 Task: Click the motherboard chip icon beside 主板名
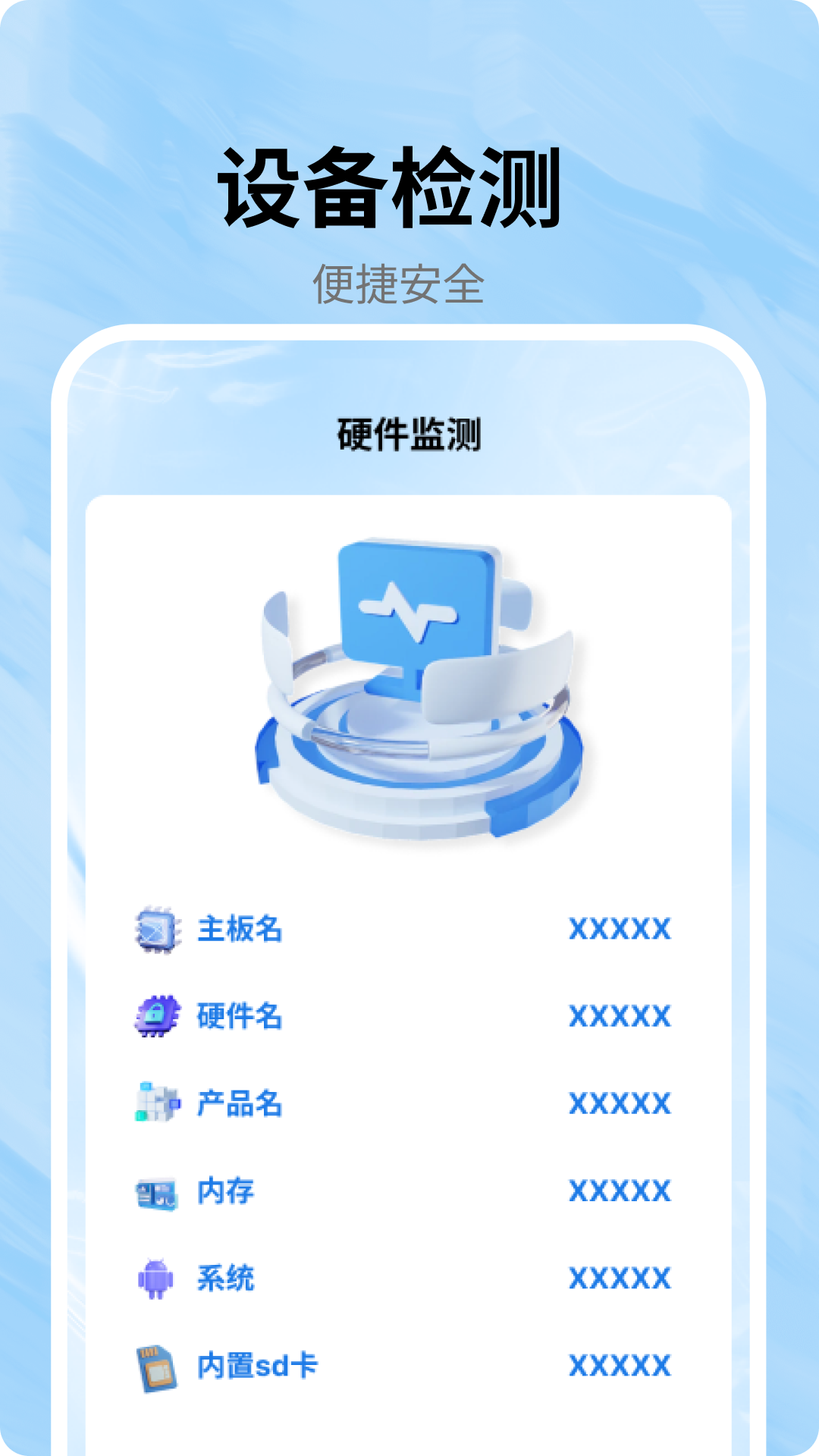tap(155, 929)
